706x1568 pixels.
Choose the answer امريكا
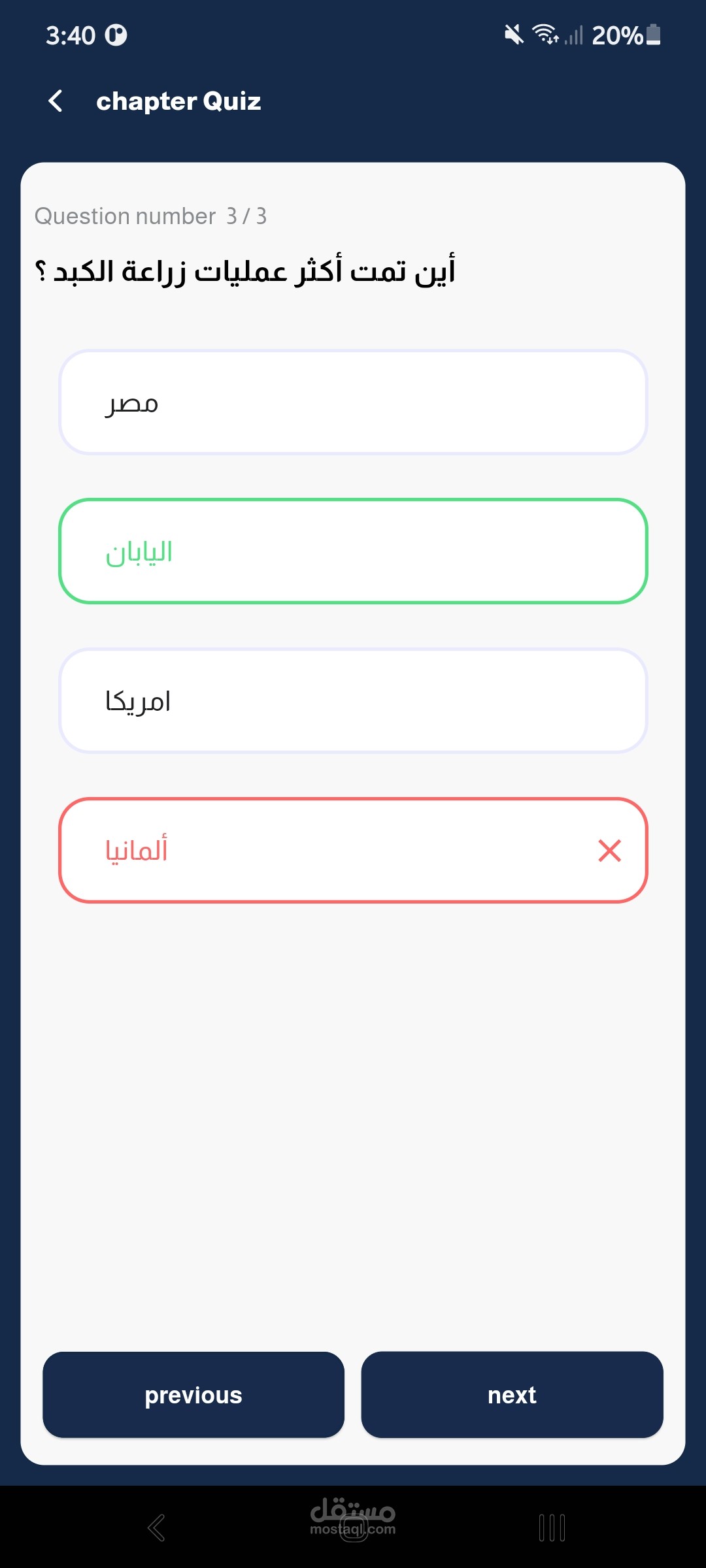coord(353,701)
